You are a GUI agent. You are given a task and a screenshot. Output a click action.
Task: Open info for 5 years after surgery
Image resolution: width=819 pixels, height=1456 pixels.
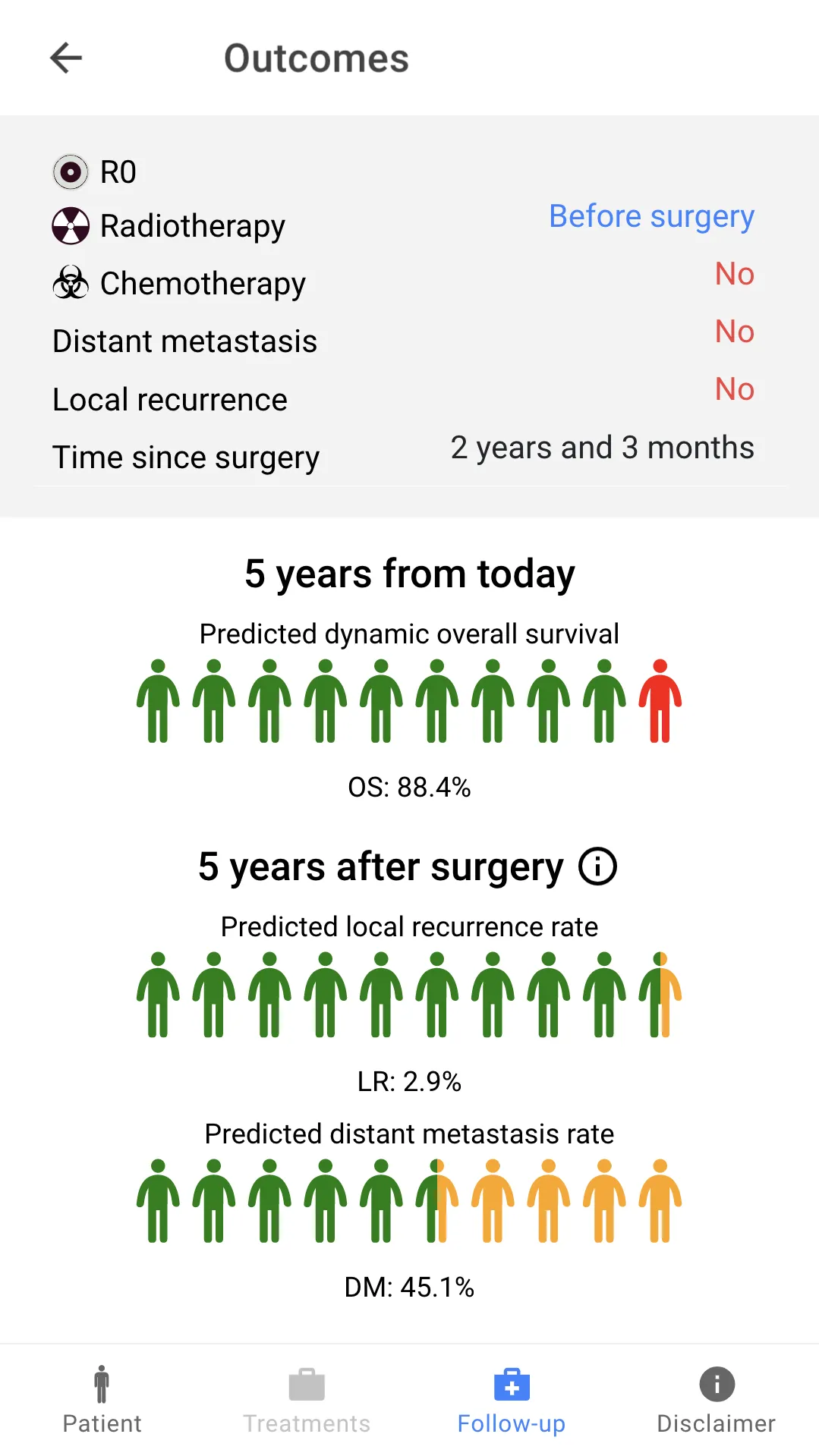coord(598,866)
